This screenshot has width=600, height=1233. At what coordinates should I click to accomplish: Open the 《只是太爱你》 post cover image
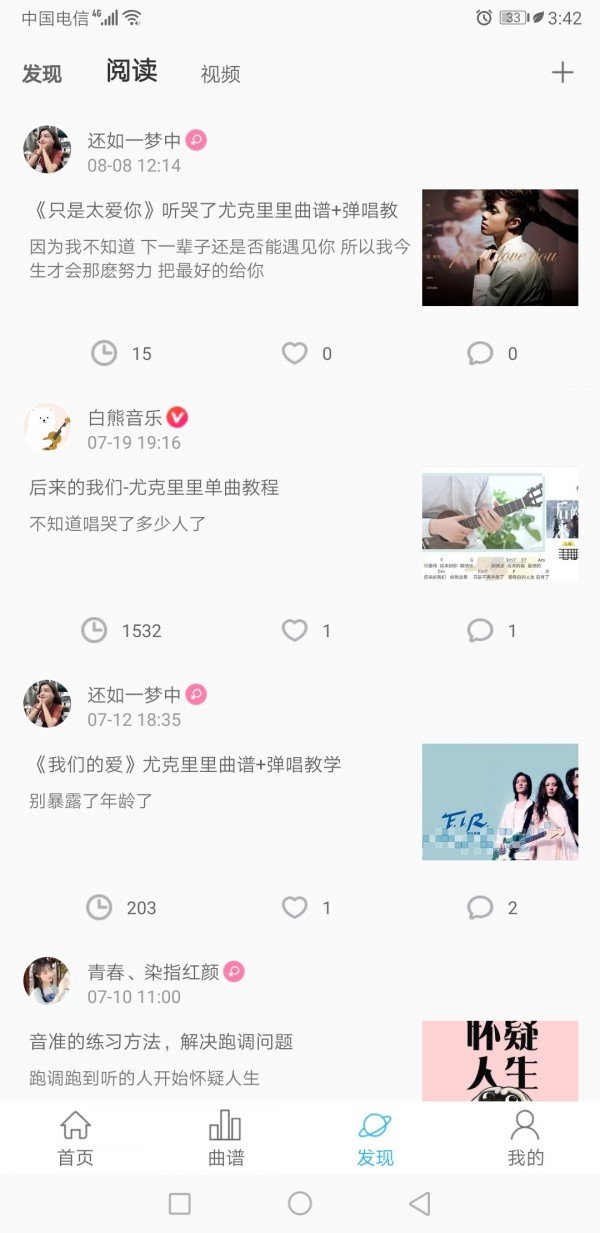coord(499,247)
